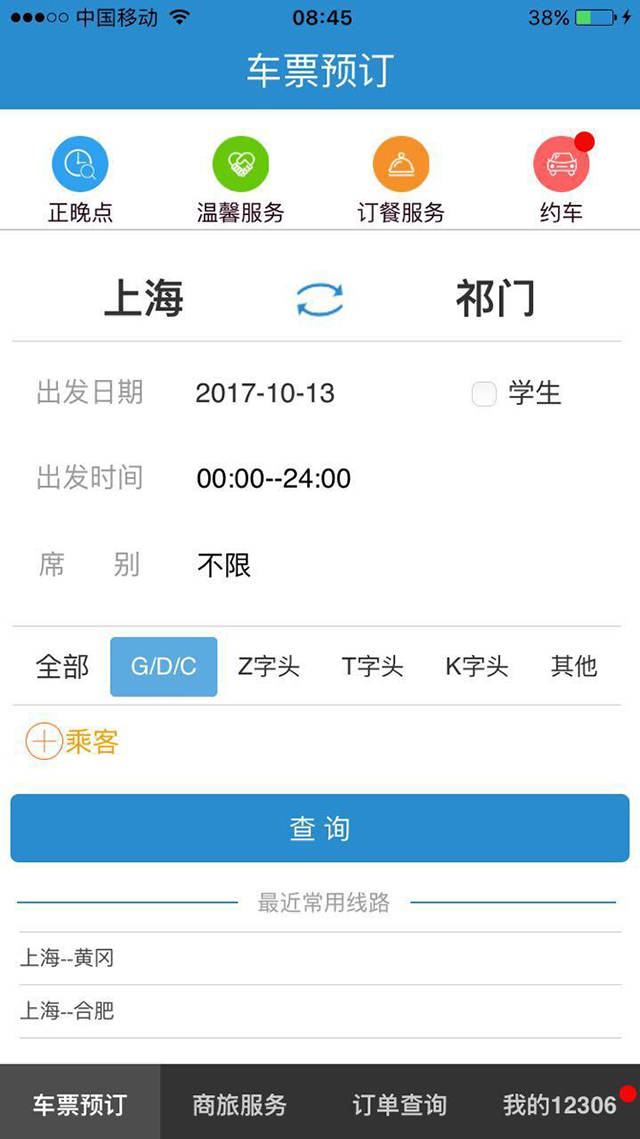Open recent route 上海--黄冈
Image resolution: width=640 pixels, height=1139 pixels.
[67, 958]
